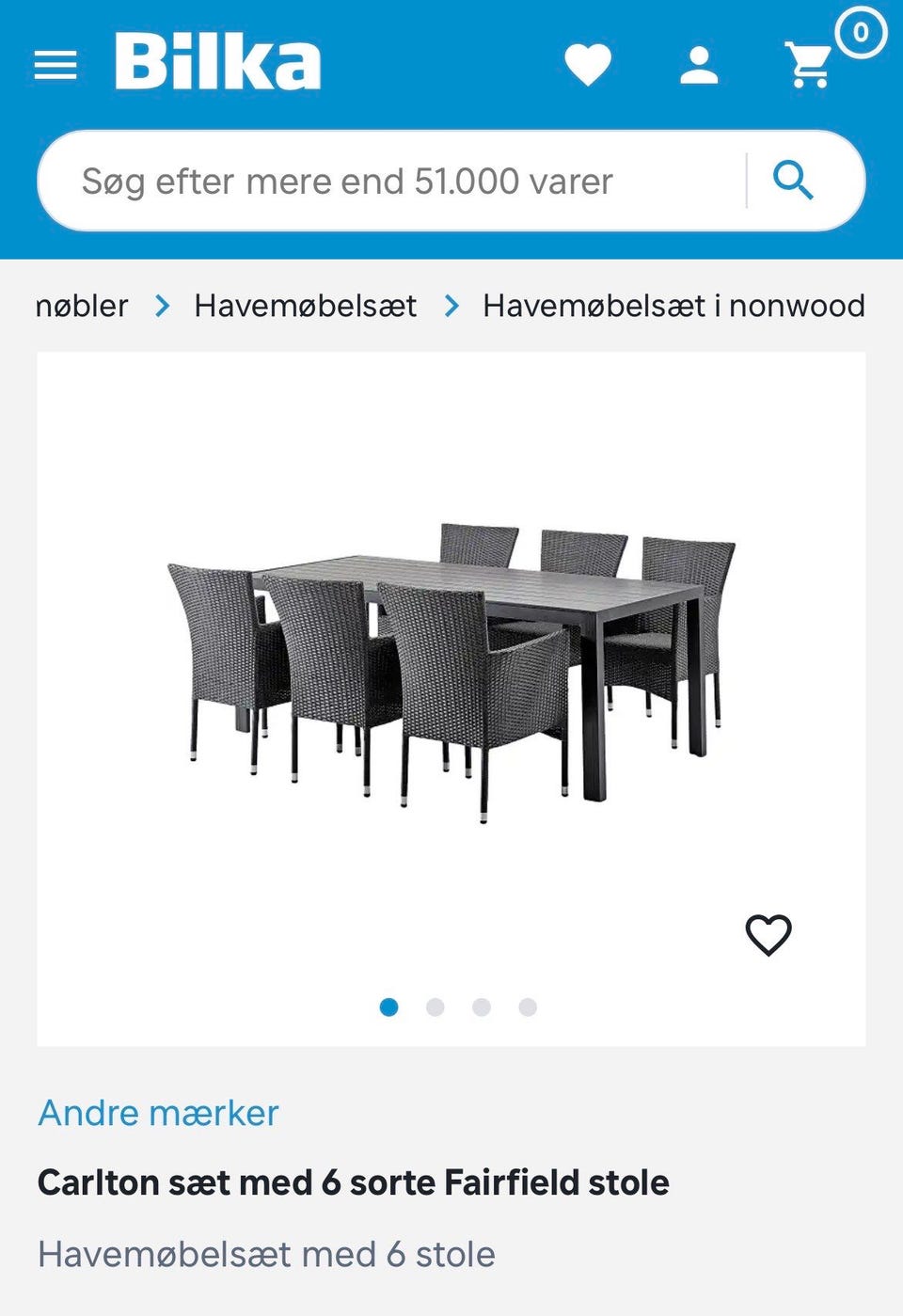Open the Andre mærker brand link
903x1316 pixels.
(x=156, y=1113)
